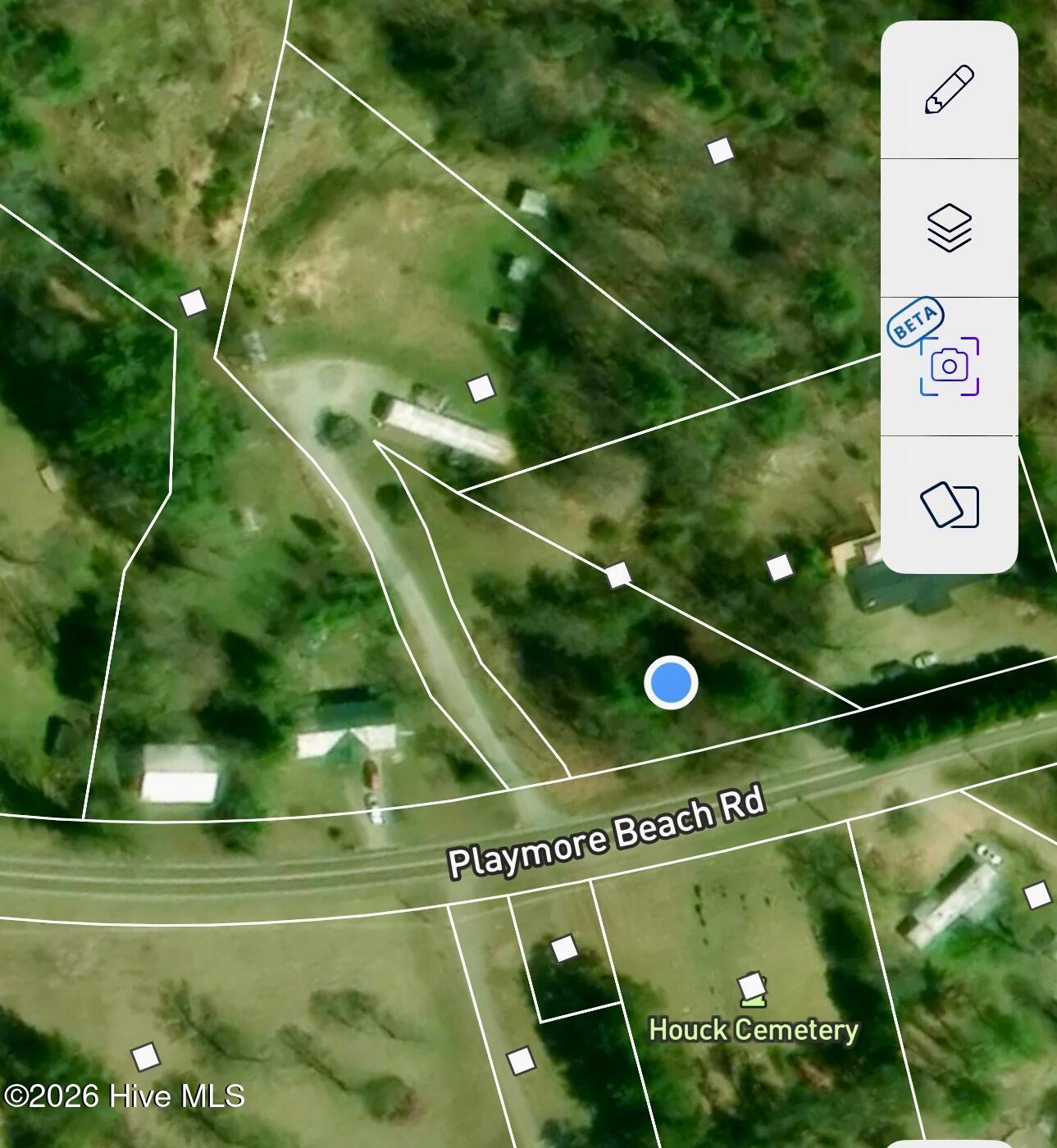Select the Houck Cemetery map marker
The height and width of the screenshot is (1148, 1057).
[751, 989]
